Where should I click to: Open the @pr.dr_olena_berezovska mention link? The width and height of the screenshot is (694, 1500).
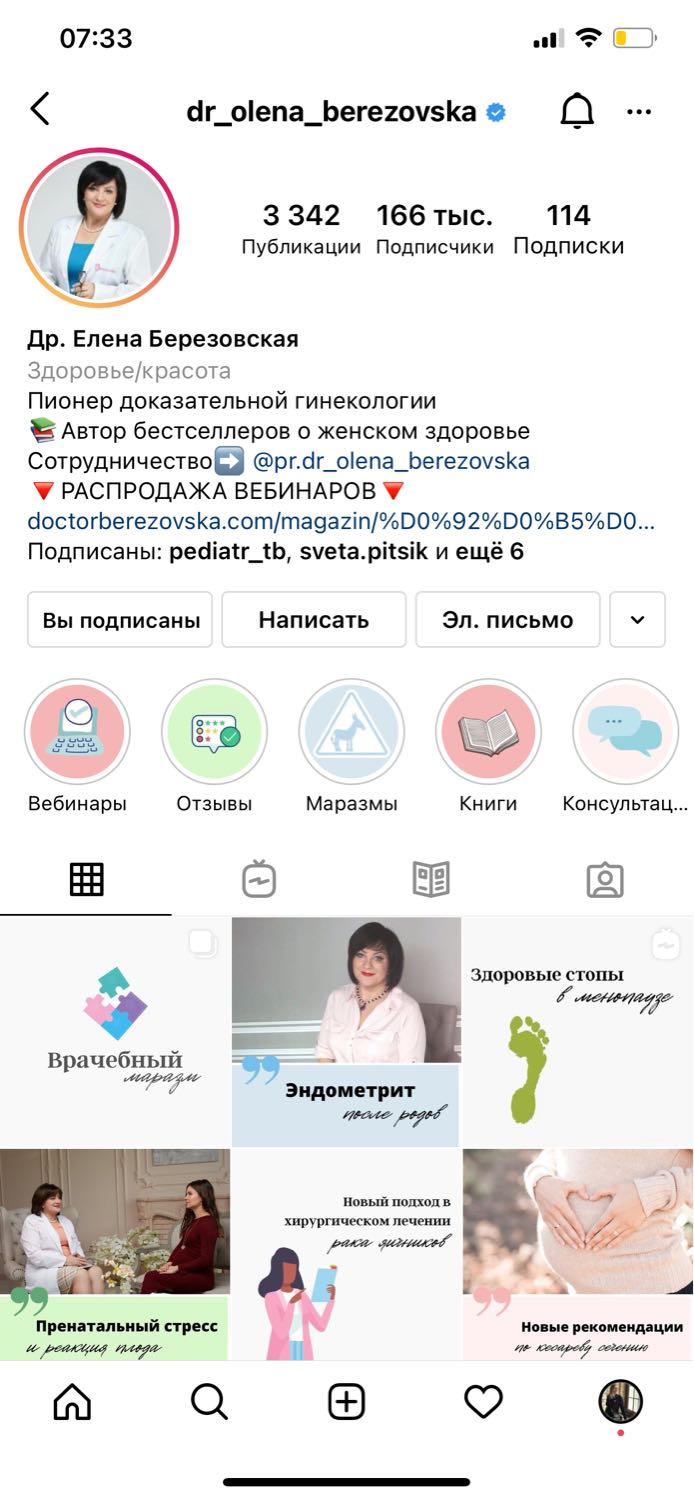coord(391,461)
